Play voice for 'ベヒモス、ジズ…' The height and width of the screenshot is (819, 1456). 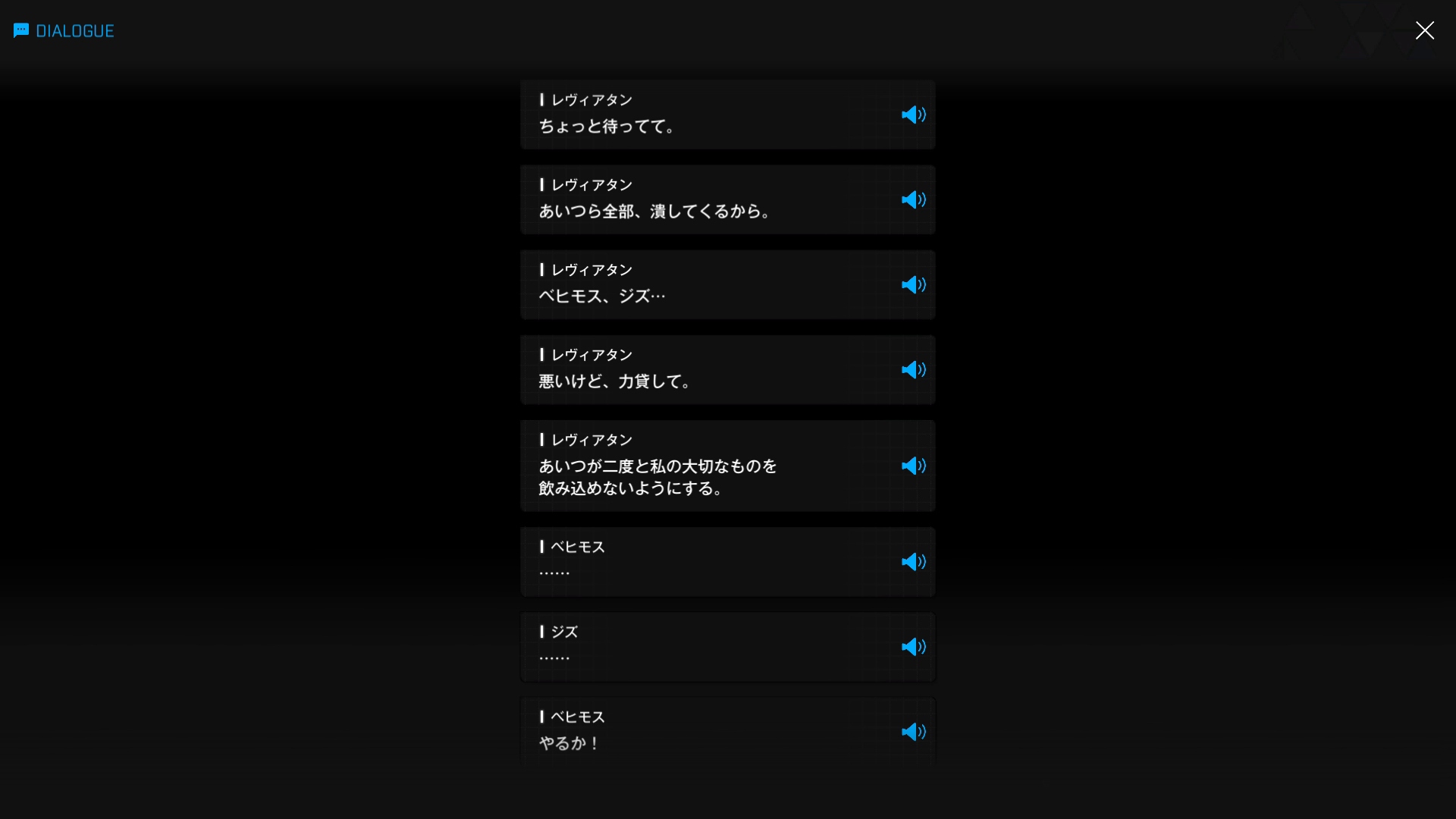click(x=913, y=284)
